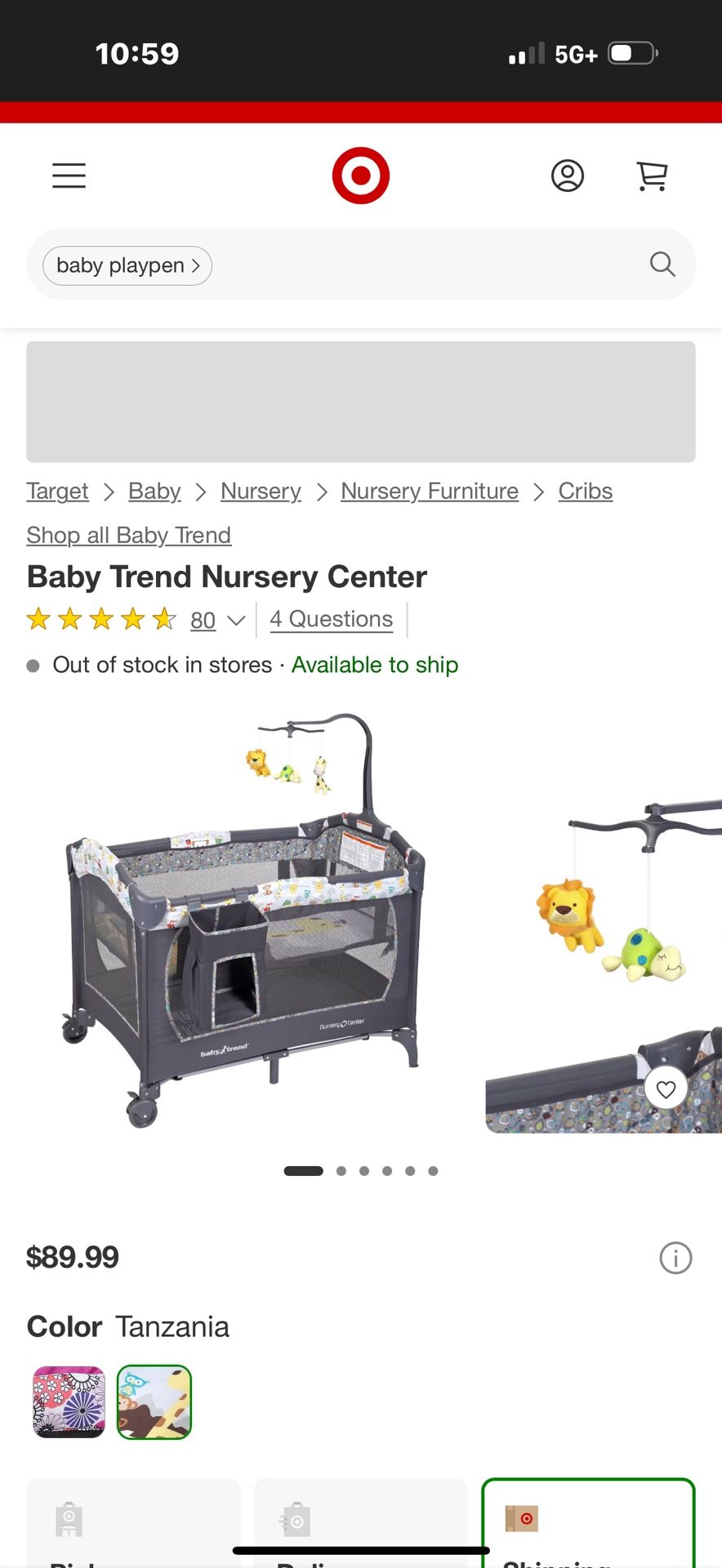The height and width of the screenshot is (1568, 722).
Task: Open the main playpen product image
Action: 245,923
